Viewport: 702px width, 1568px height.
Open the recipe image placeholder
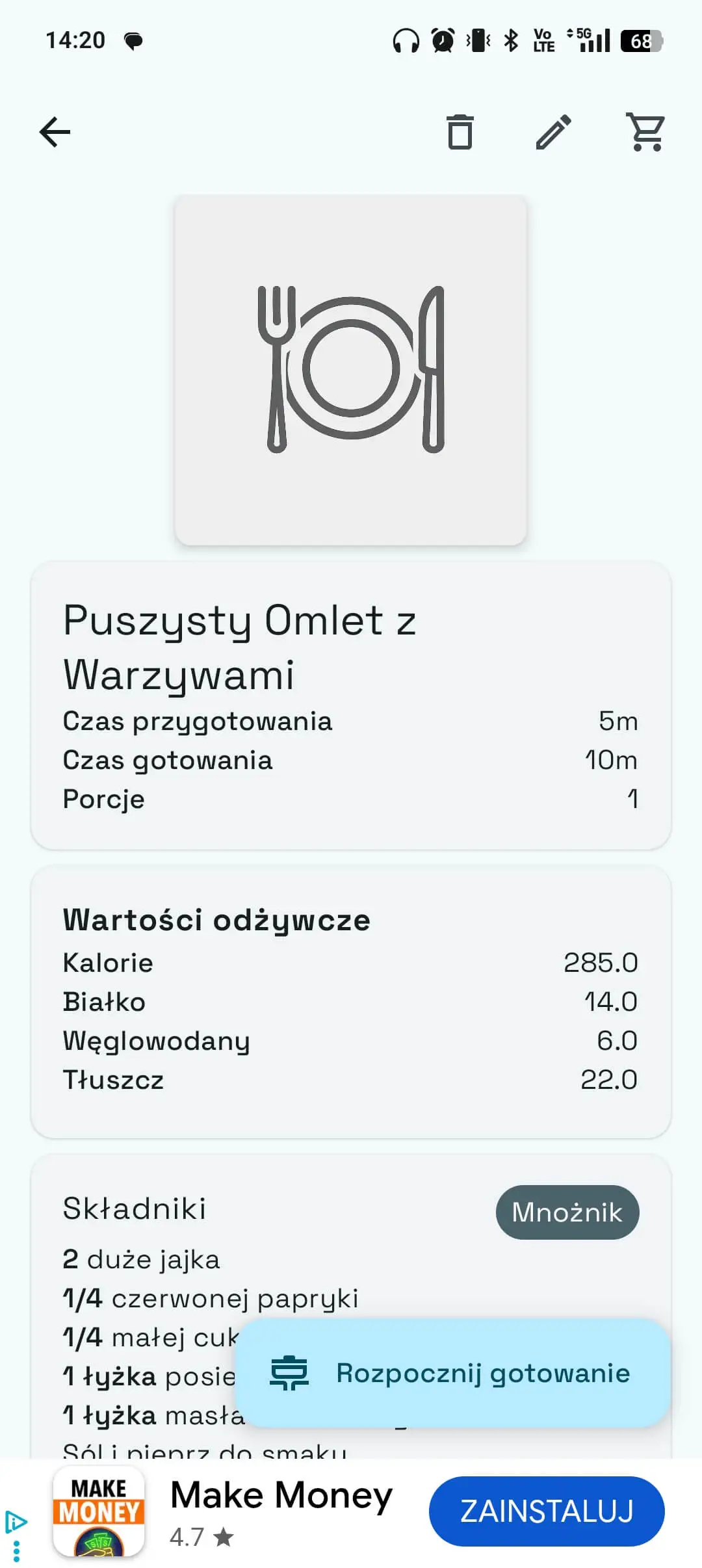350,369
